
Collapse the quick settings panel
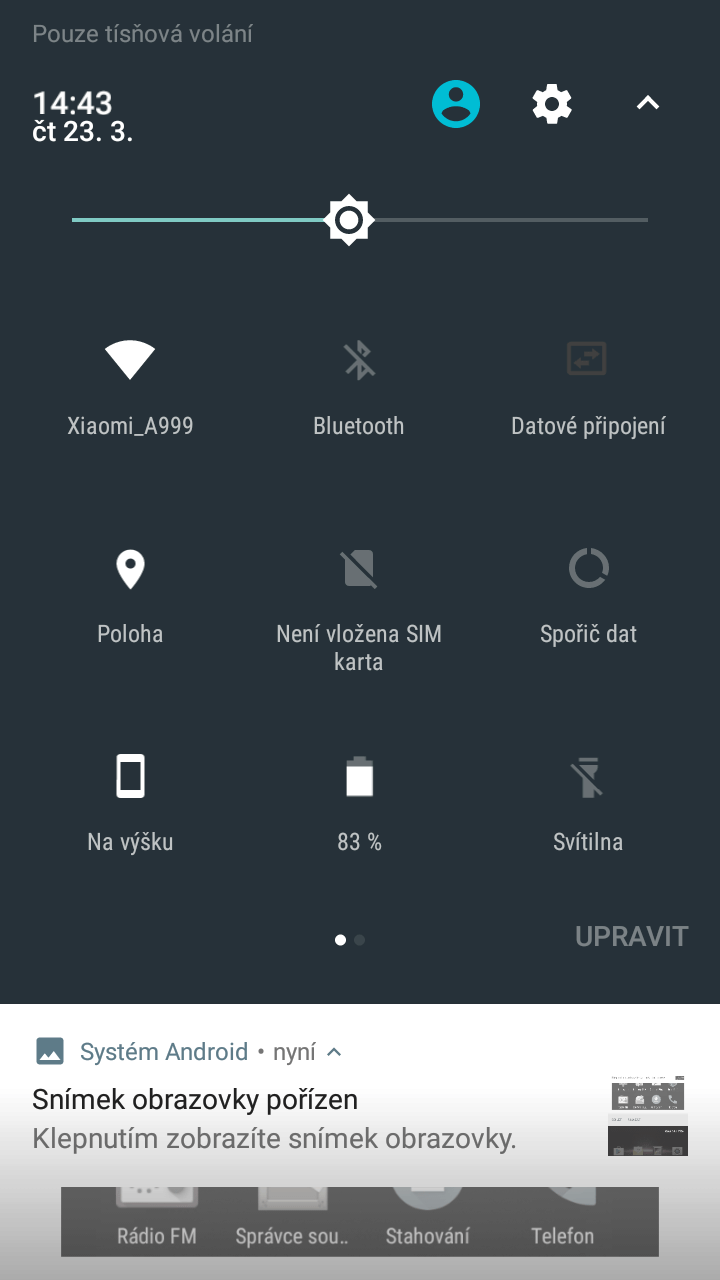[648, 103]
